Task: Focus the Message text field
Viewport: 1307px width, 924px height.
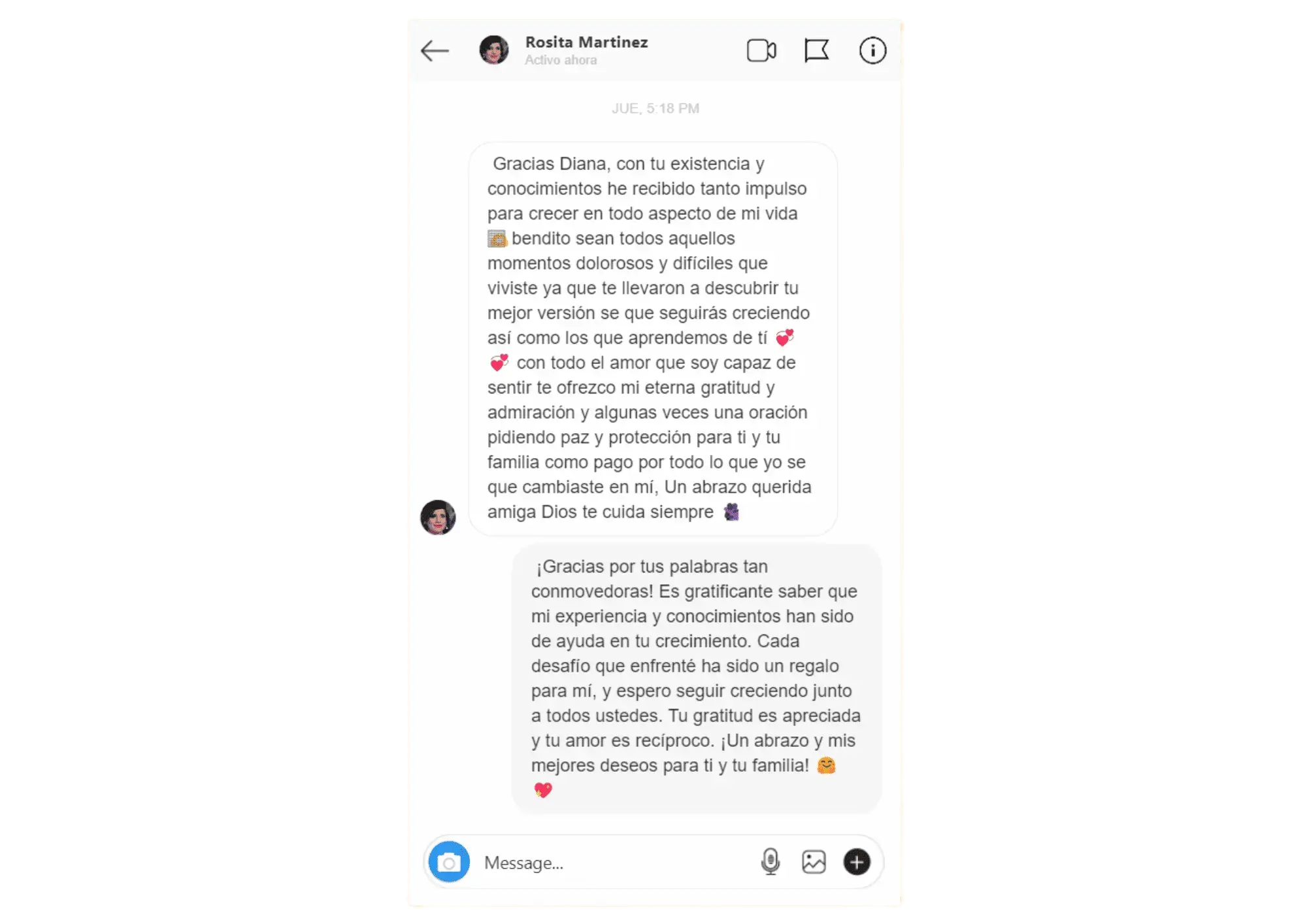Action: 614,863
